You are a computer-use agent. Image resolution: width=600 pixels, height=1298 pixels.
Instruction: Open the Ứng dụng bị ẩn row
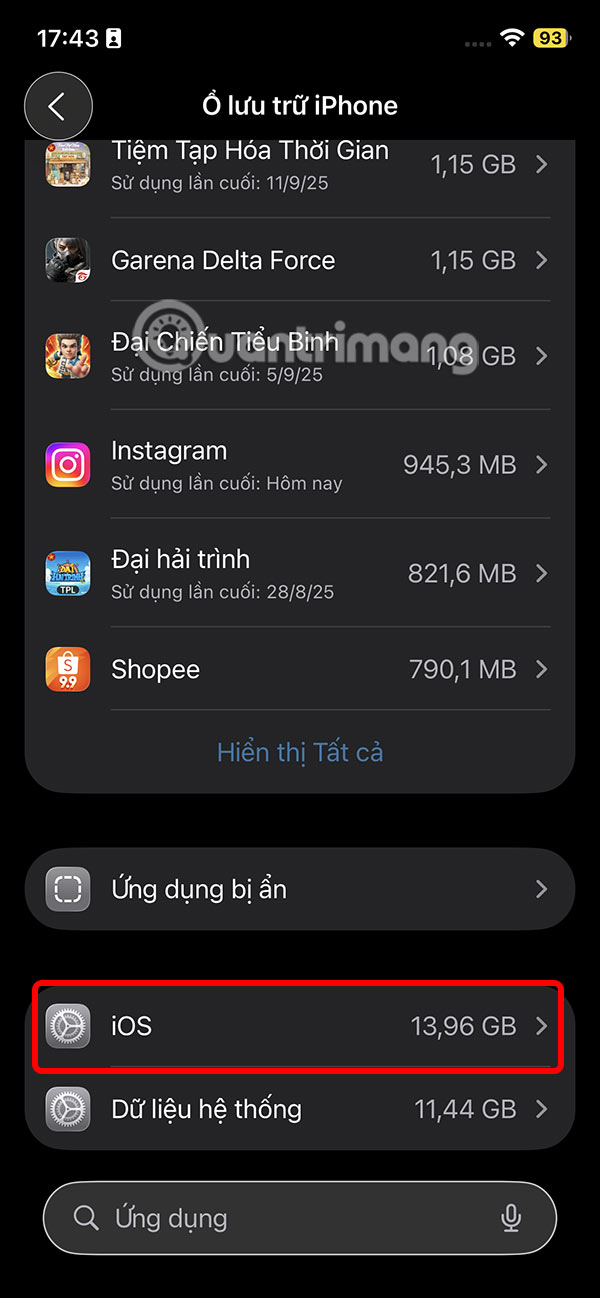coord(300,889)
